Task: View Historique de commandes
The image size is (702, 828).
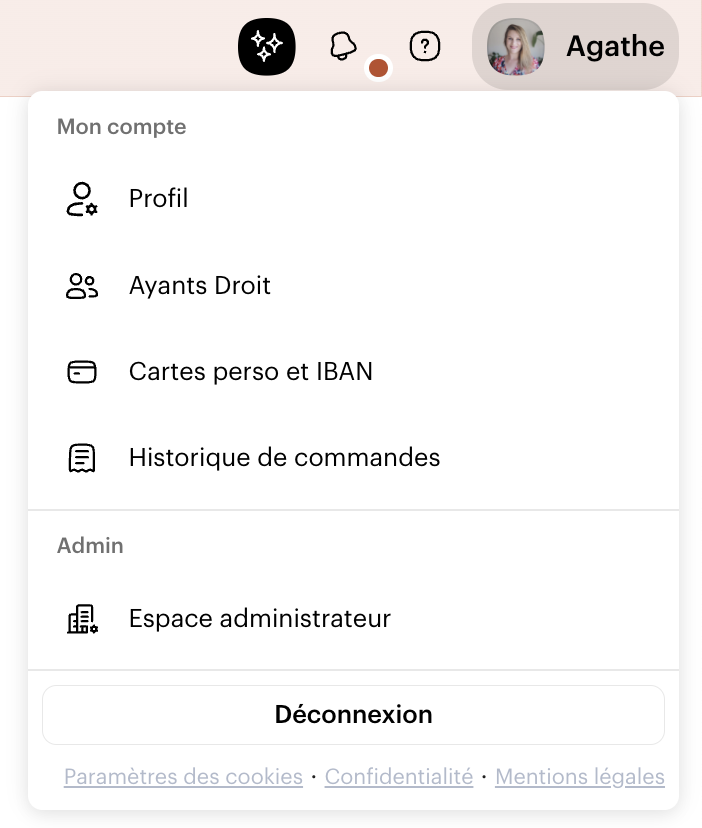Action: tap(284, 458)
